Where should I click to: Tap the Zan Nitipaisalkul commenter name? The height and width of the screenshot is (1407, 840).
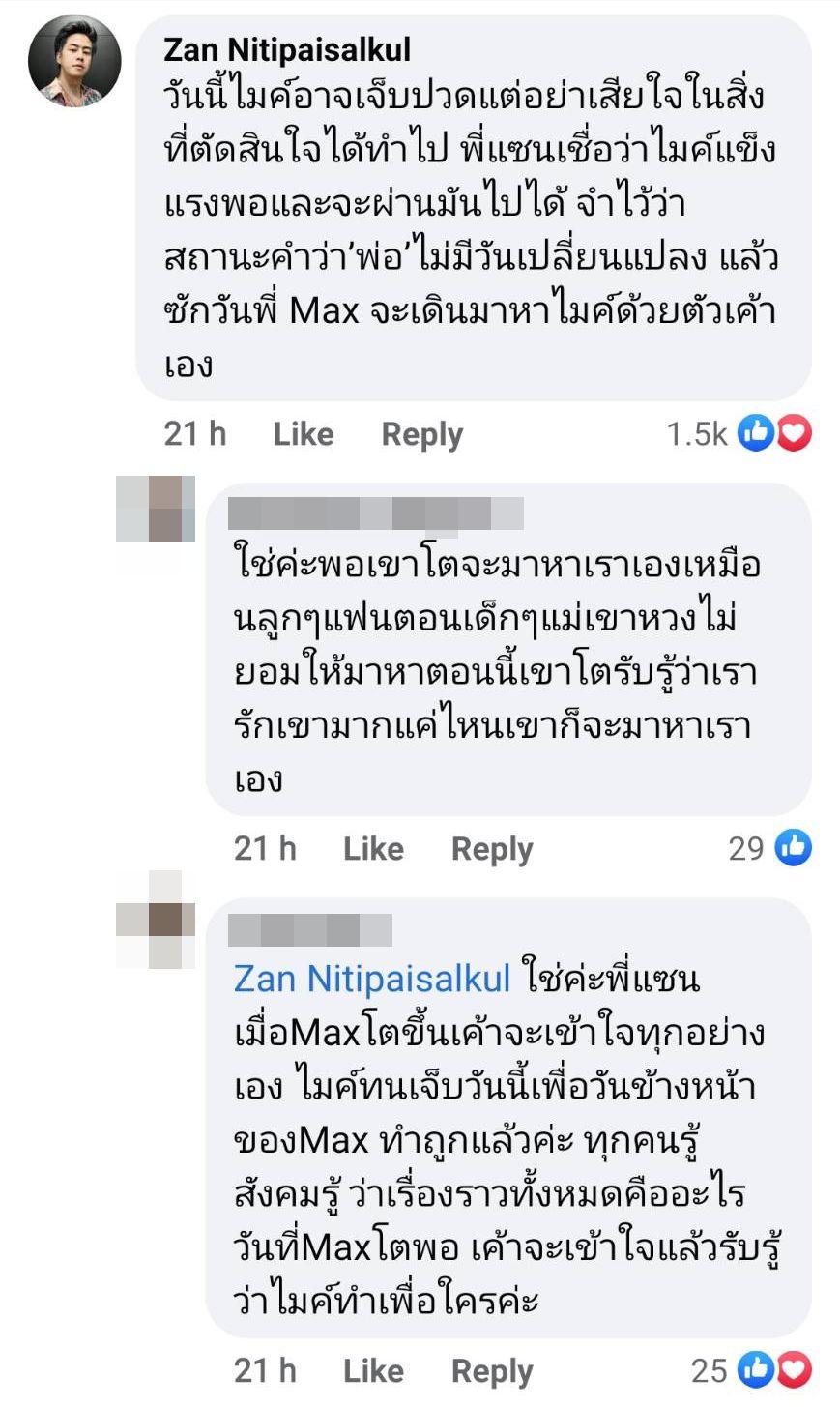(x=287, y=49)
